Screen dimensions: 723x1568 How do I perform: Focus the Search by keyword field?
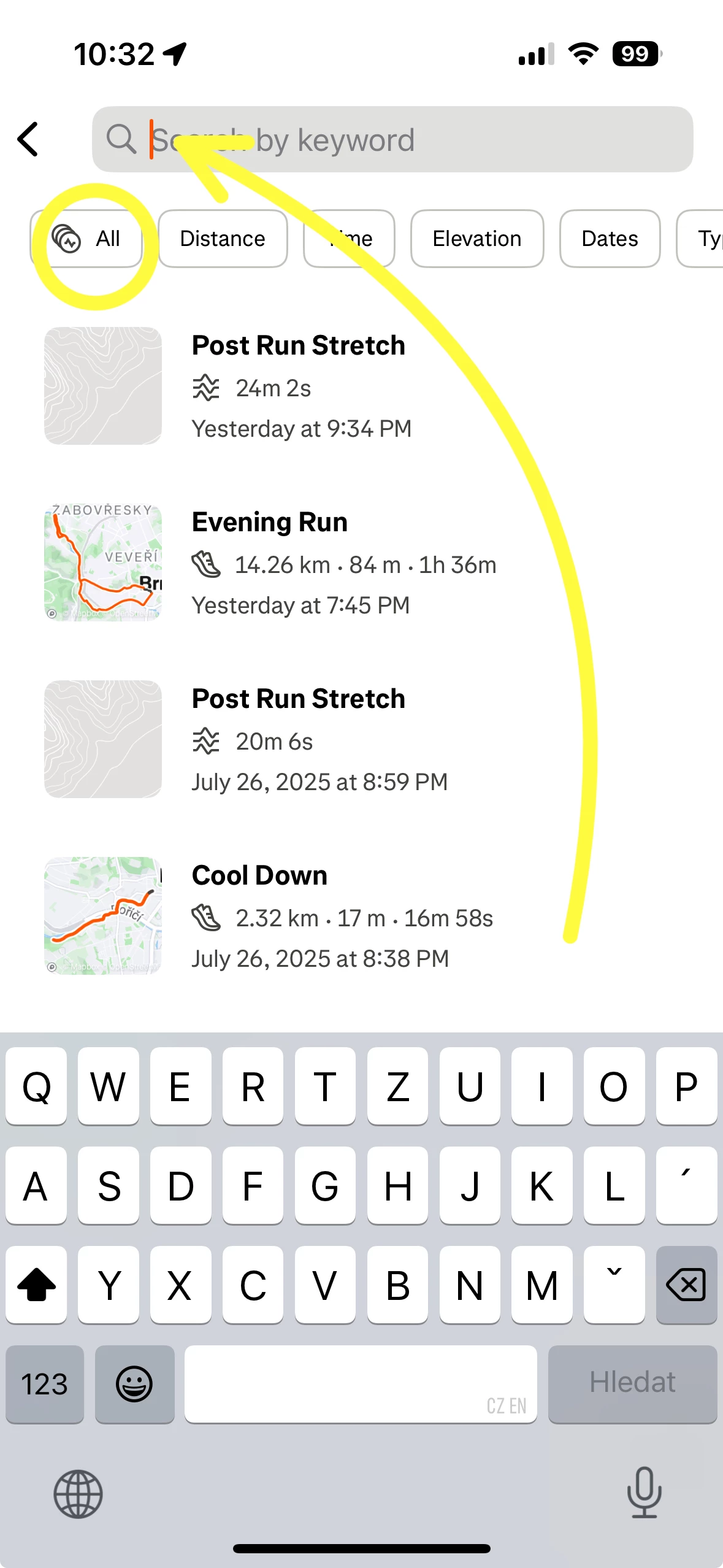point(392,139)
